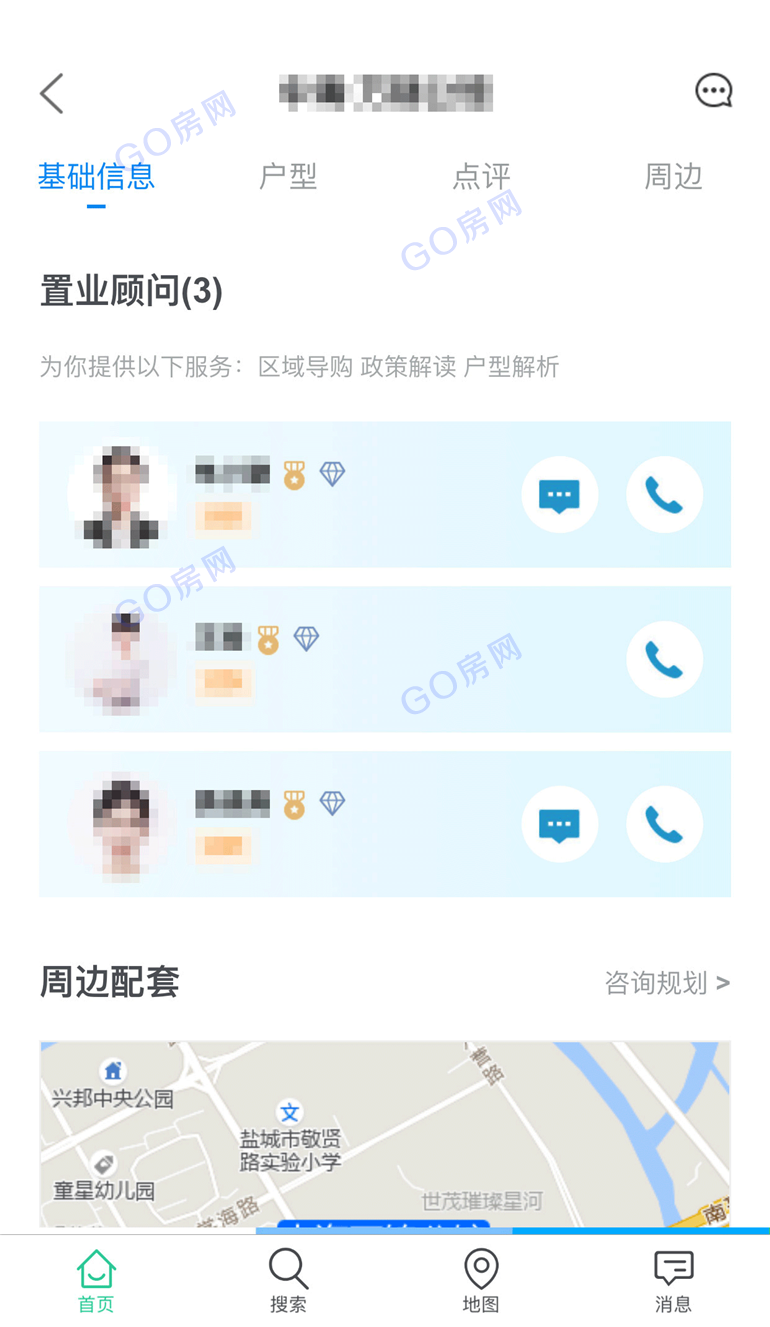Switch to the 户型 tab
This screenshot has width=770, height=1327.
pyautogui.click(x=288, y=177)
